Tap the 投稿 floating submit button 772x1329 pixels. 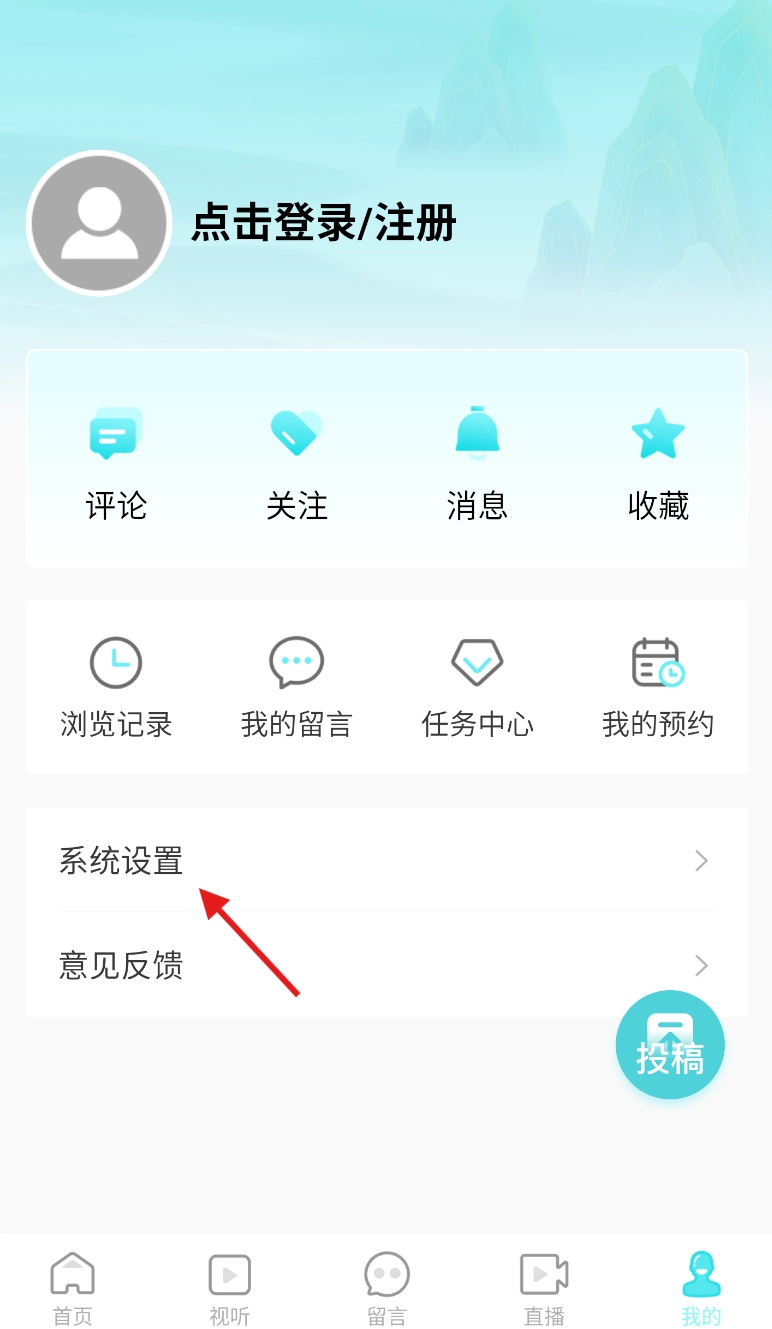click(670, 1045)
